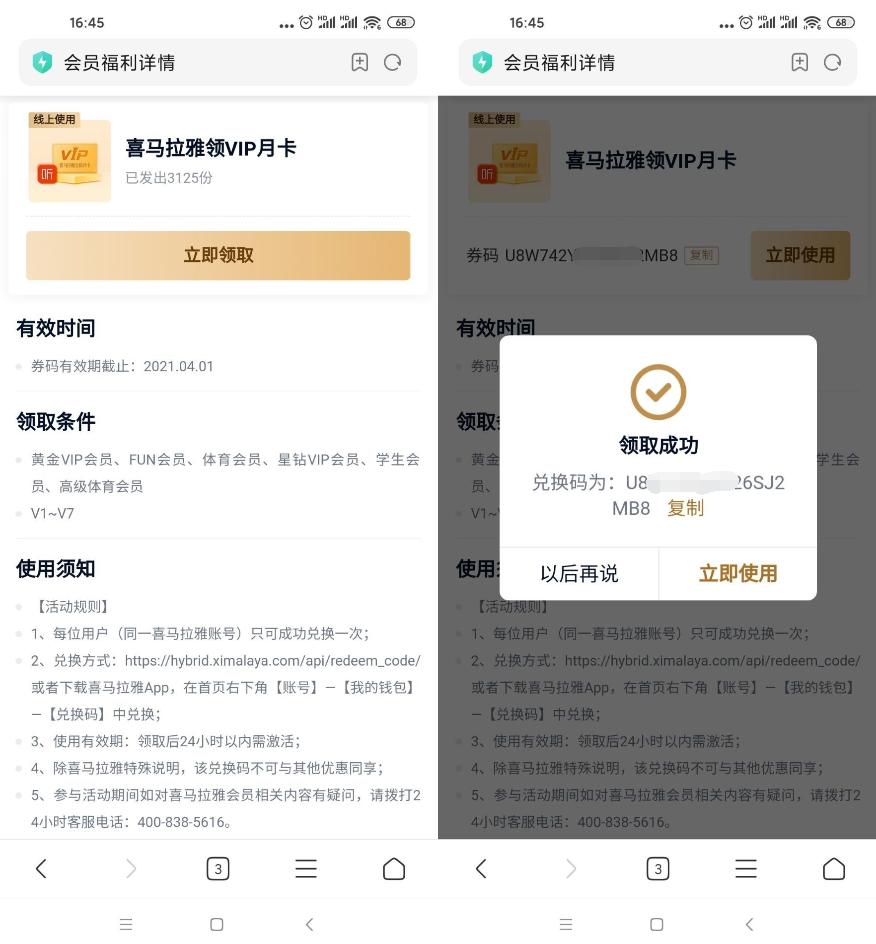Tap the golden success checkmark icon
This screenshot has width=876, height=944.
click(x=658, y=392)
